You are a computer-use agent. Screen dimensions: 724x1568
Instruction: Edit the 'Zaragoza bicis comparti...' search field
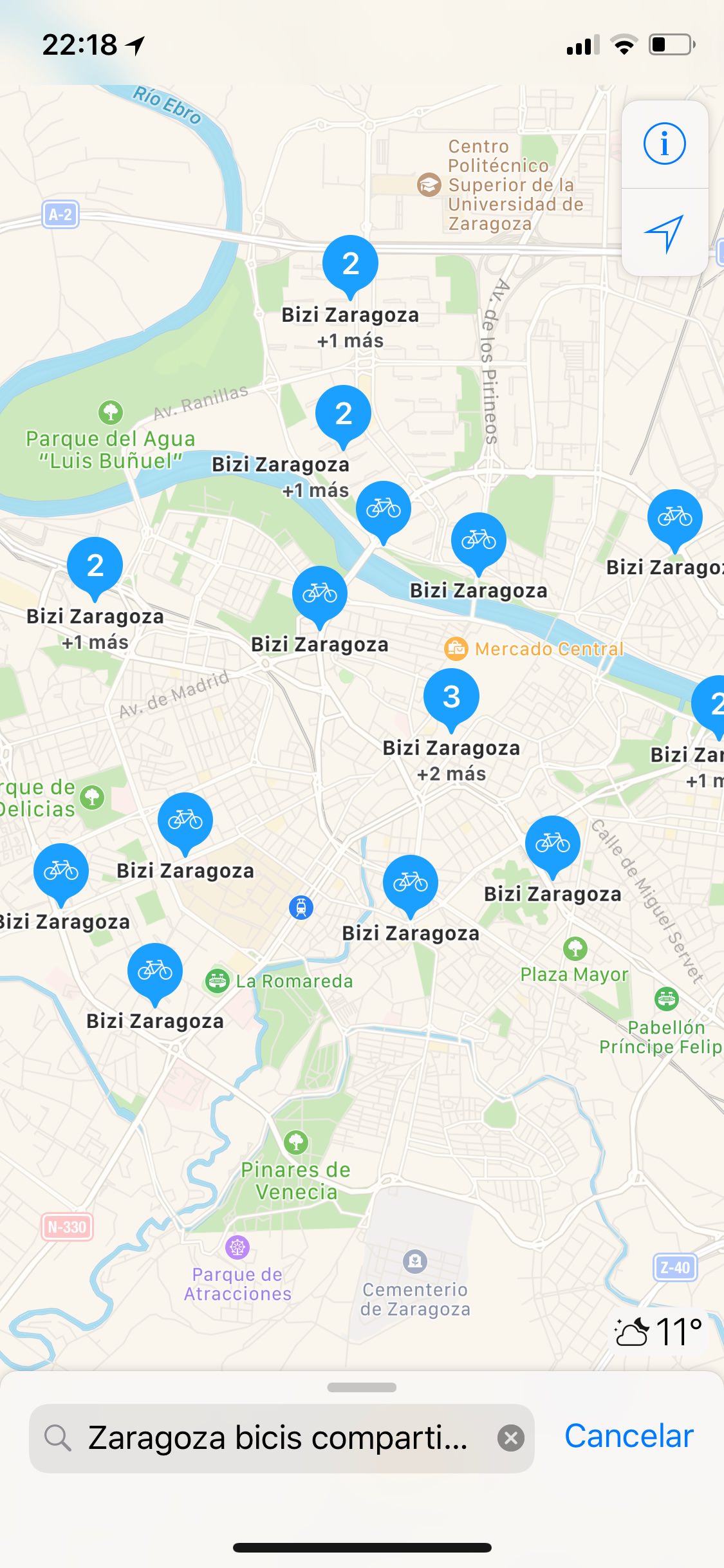point(282,1438)
